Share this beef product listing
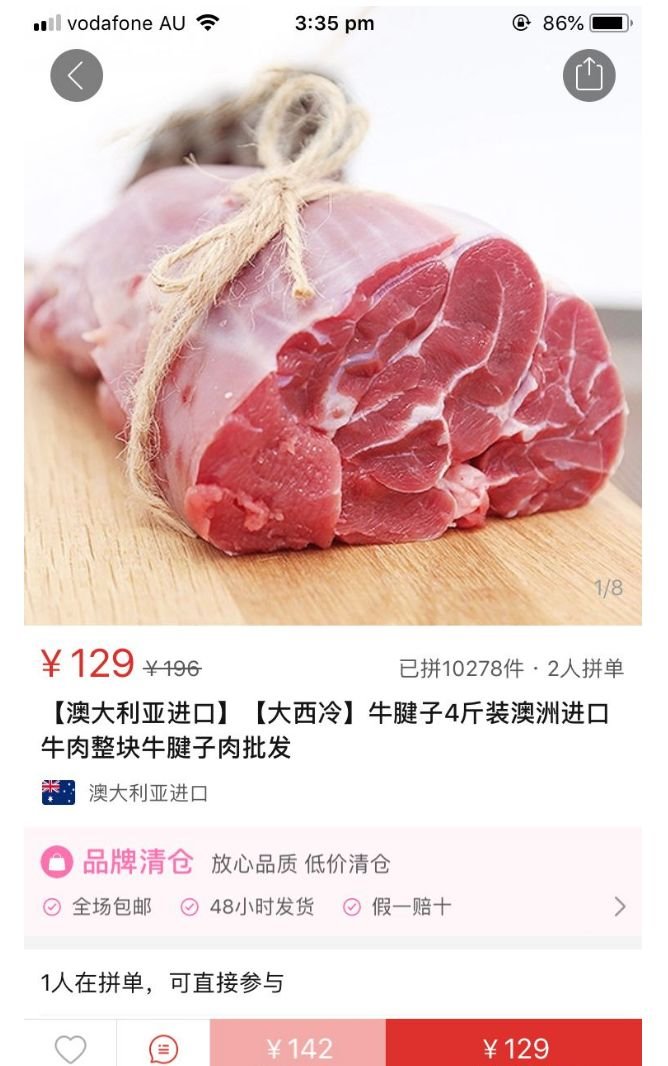Viewport: 668px width, 1066px height. pyautogui.click(x=589, y=76)
